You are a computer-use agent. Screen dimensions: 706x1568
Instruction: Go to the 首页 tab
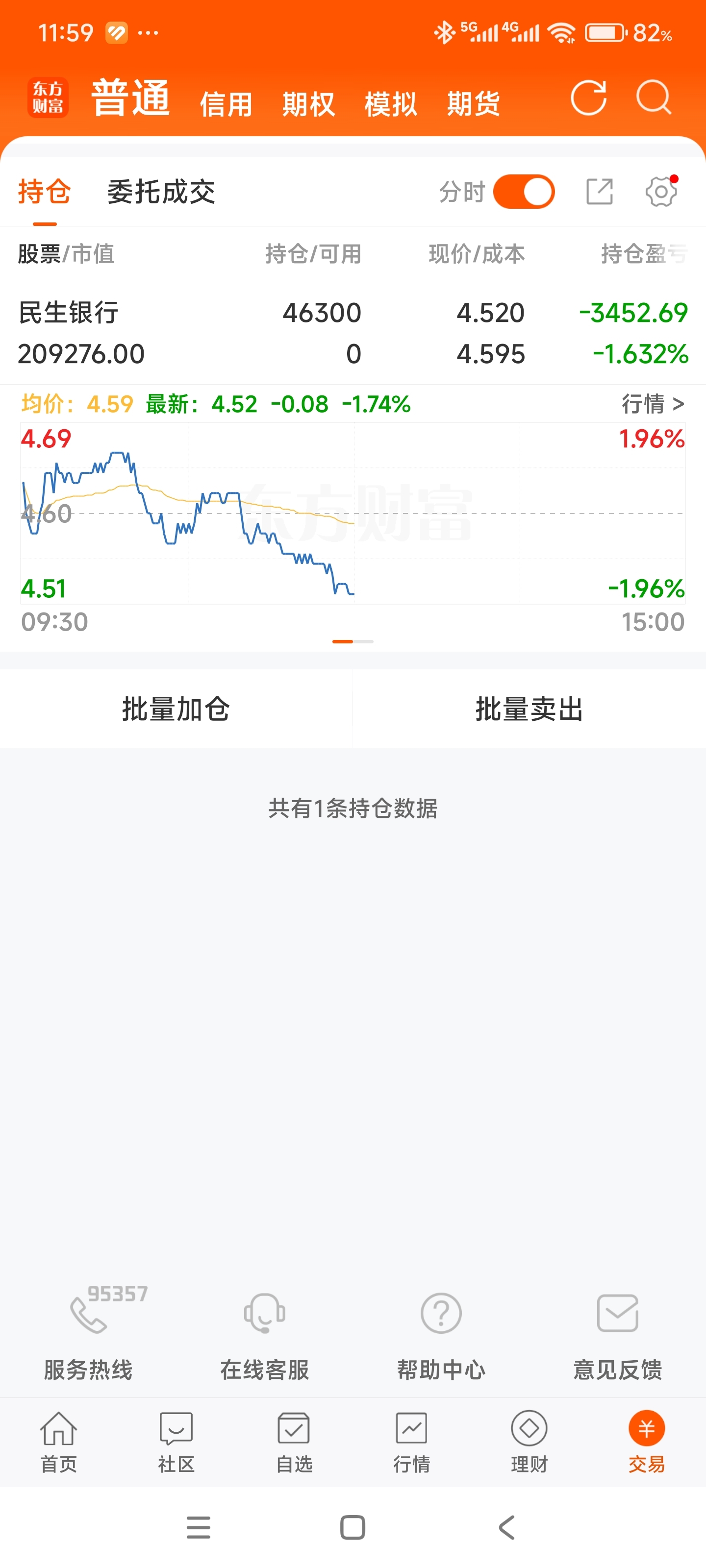point(58,1442)
